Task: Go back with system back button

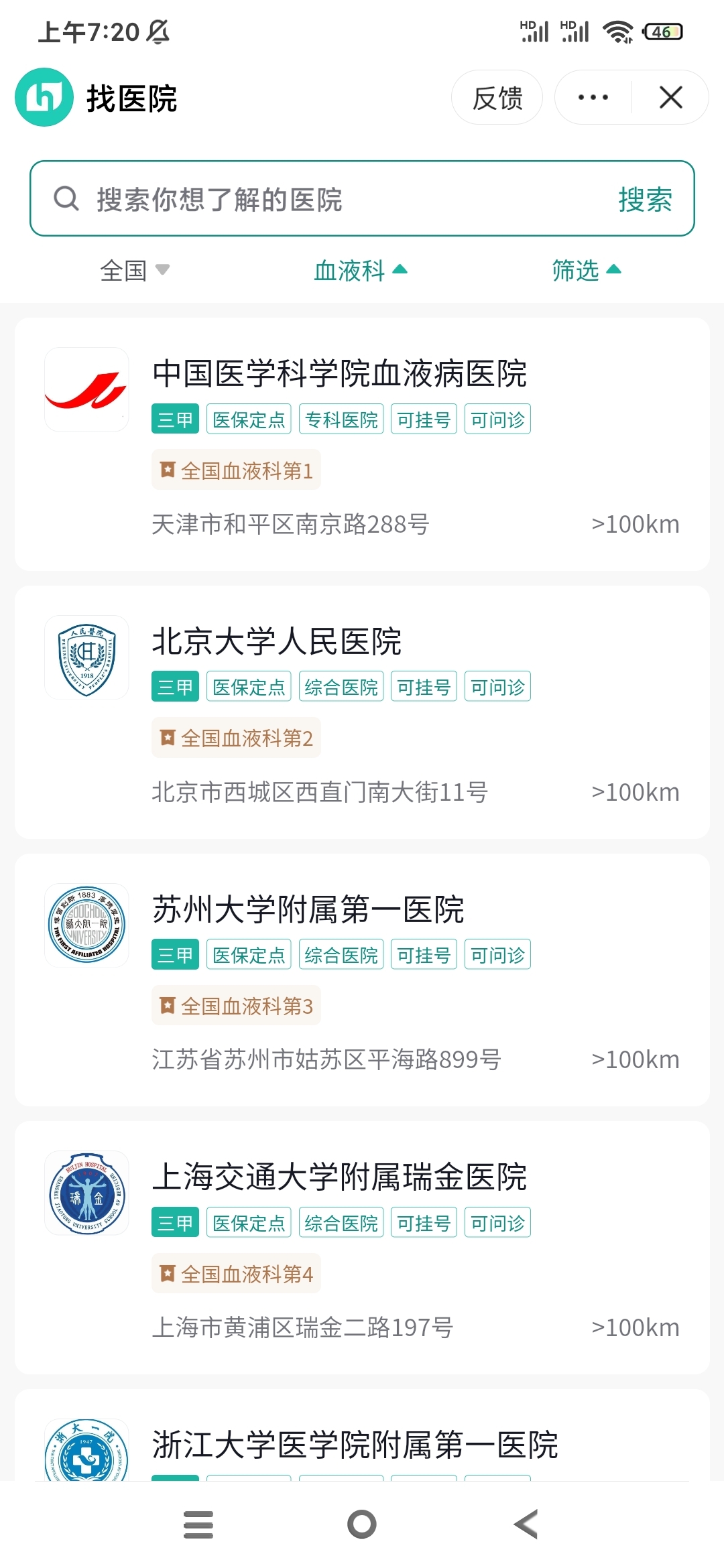Action: click(526, 1524)
